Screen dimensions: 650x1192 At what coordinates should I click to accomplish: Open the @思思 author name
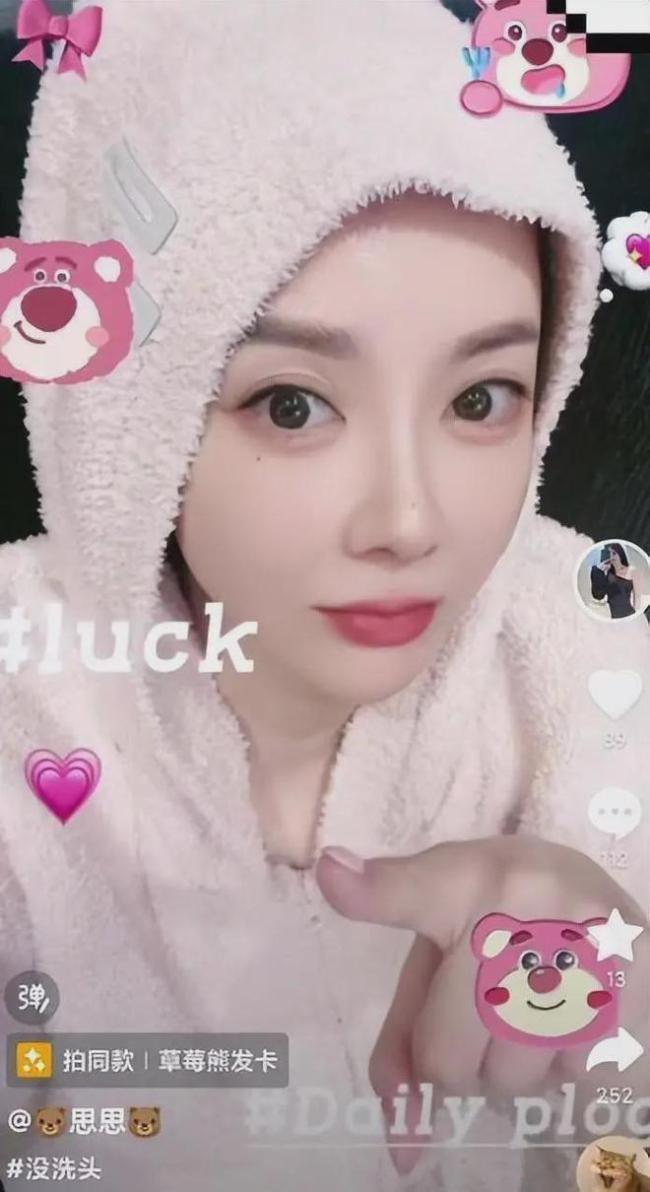pyautogui.click(x=84, y=1121)
